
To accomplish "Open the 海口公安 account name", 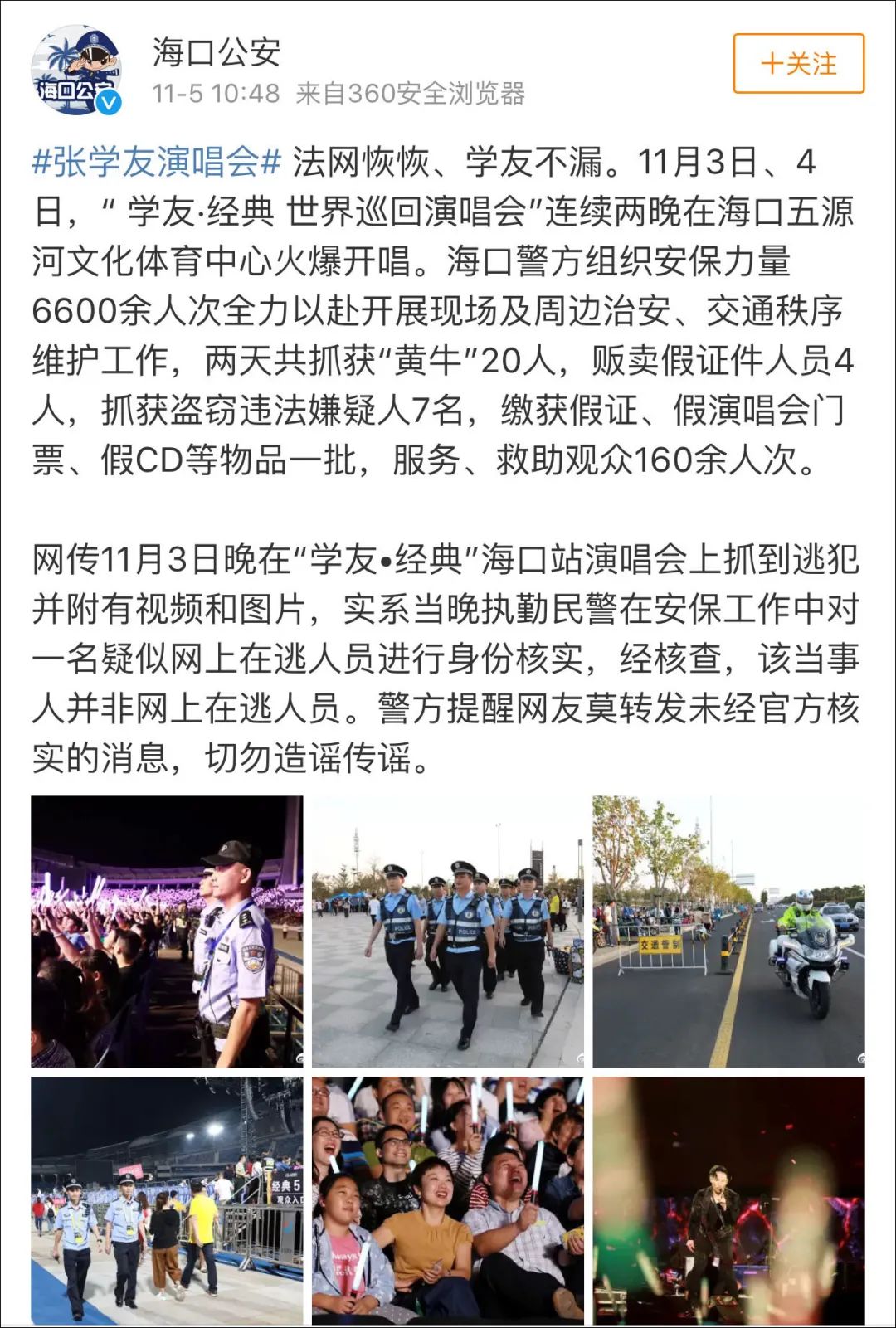I will 217,53.
